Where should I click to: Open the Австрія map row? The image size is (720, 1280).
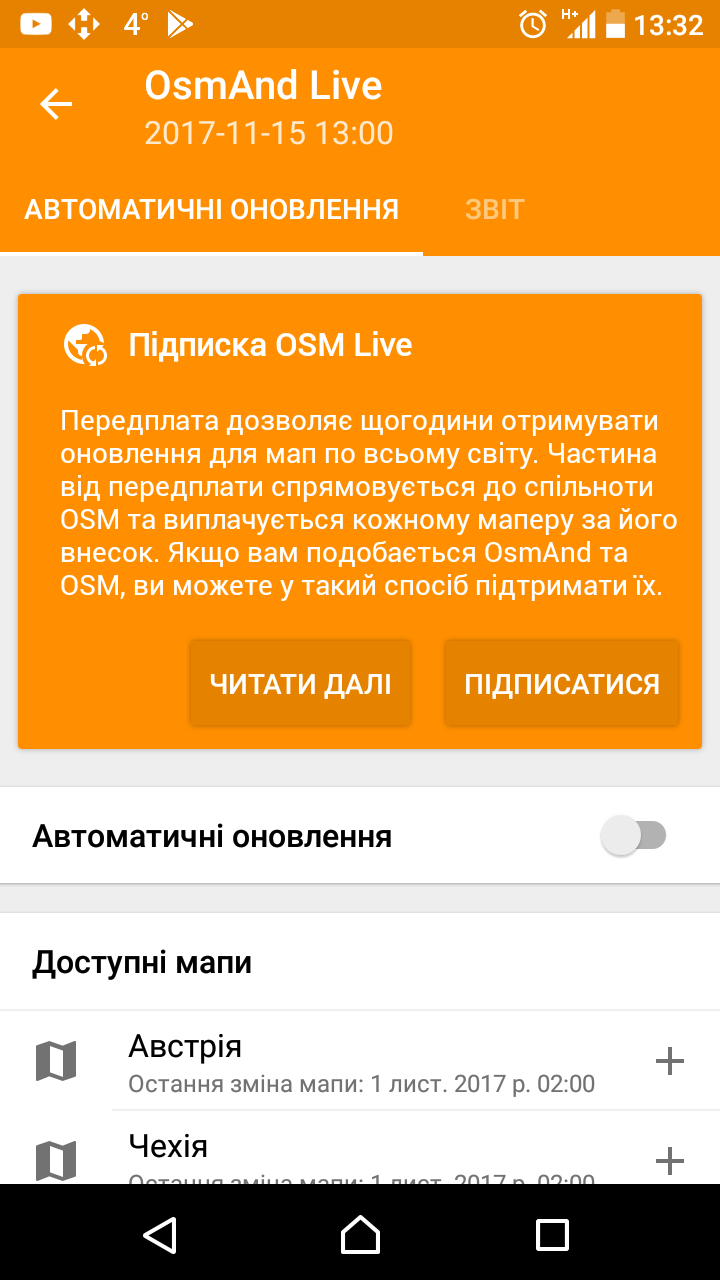(x=360, y=1062)
